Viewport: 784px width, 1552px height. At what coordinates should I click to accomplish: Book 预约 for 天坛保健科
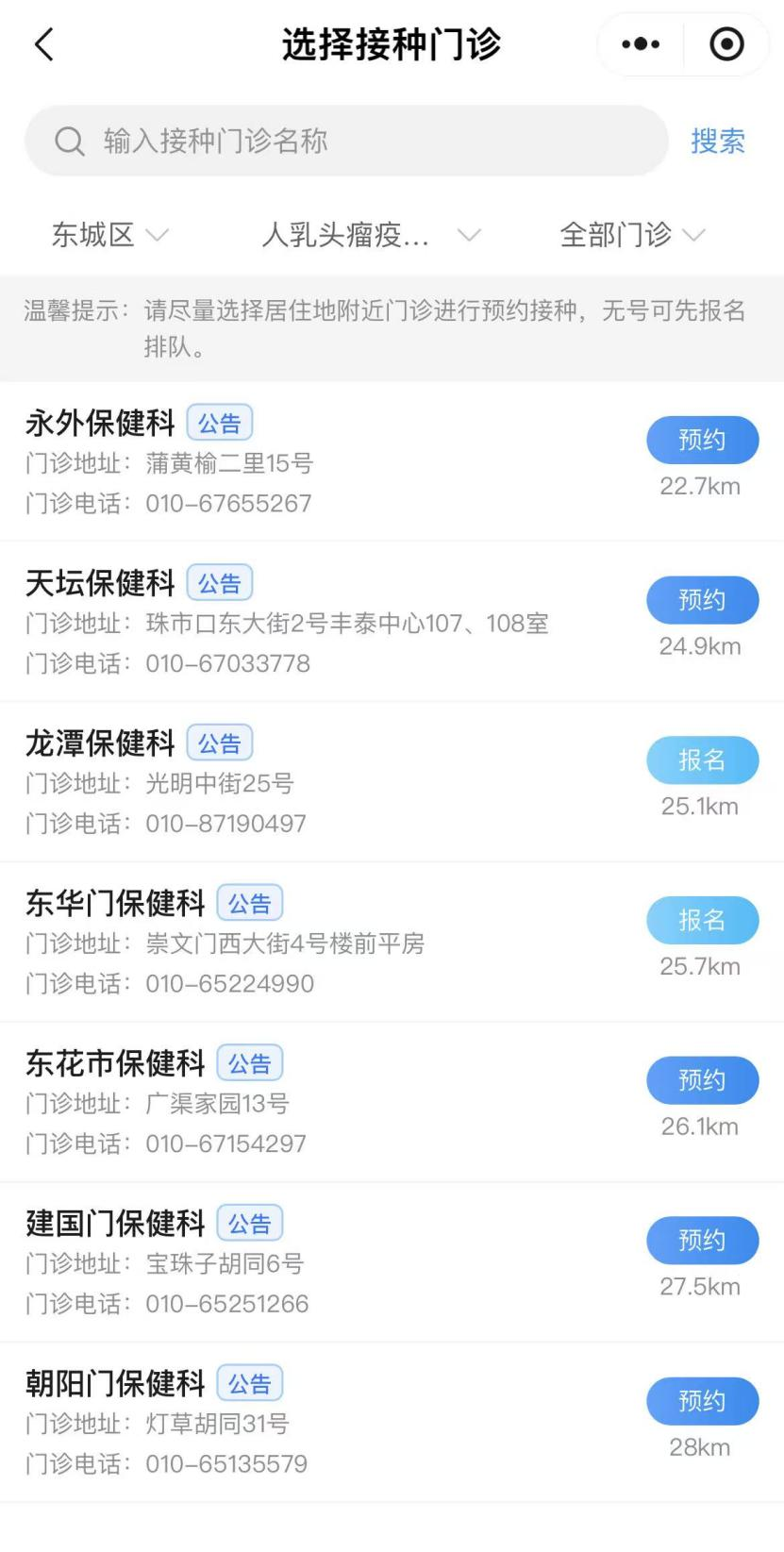pyautogui.click(x=702, y=599)
